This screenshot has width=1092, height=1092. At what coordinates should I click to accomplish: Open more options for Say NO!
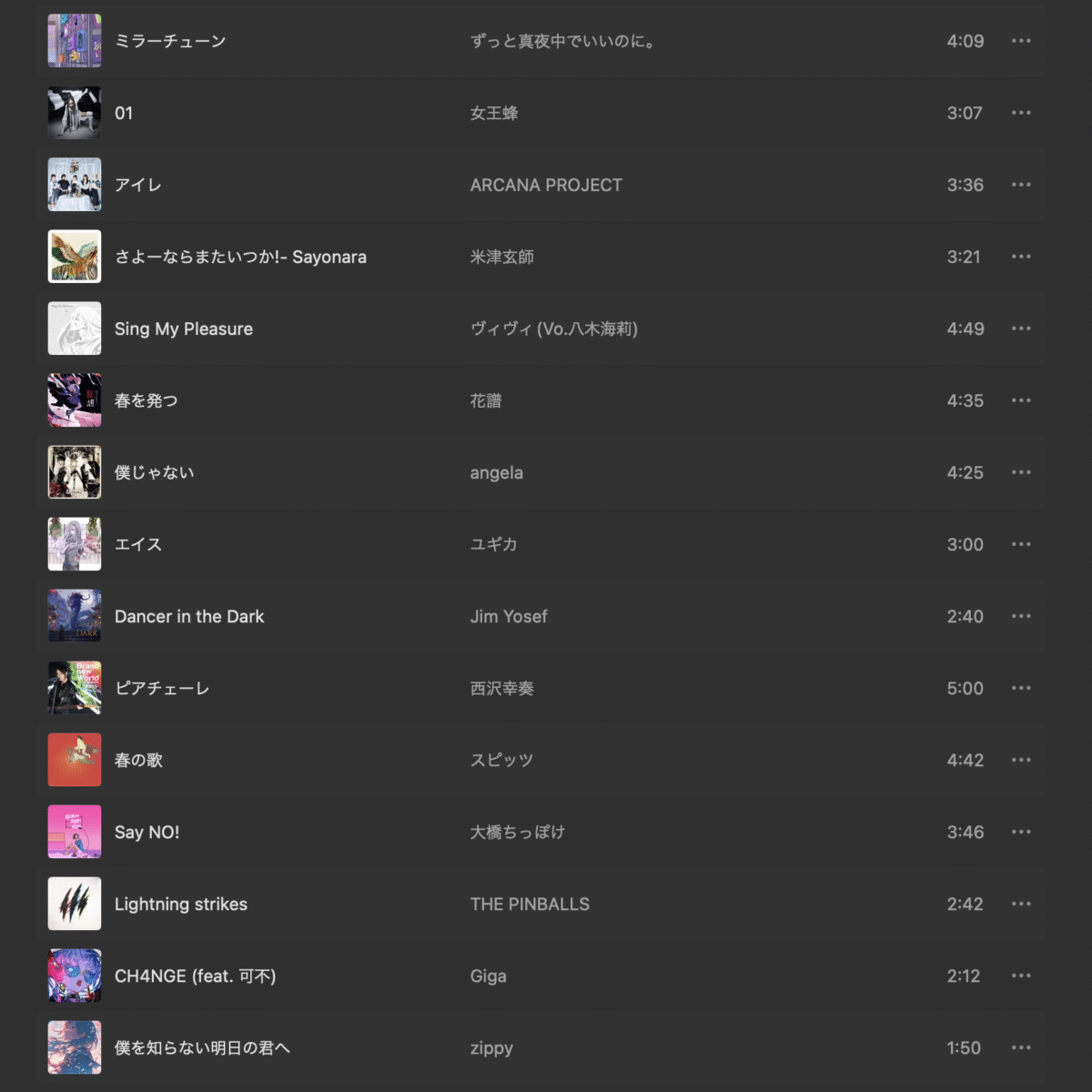pos(1021,832)
